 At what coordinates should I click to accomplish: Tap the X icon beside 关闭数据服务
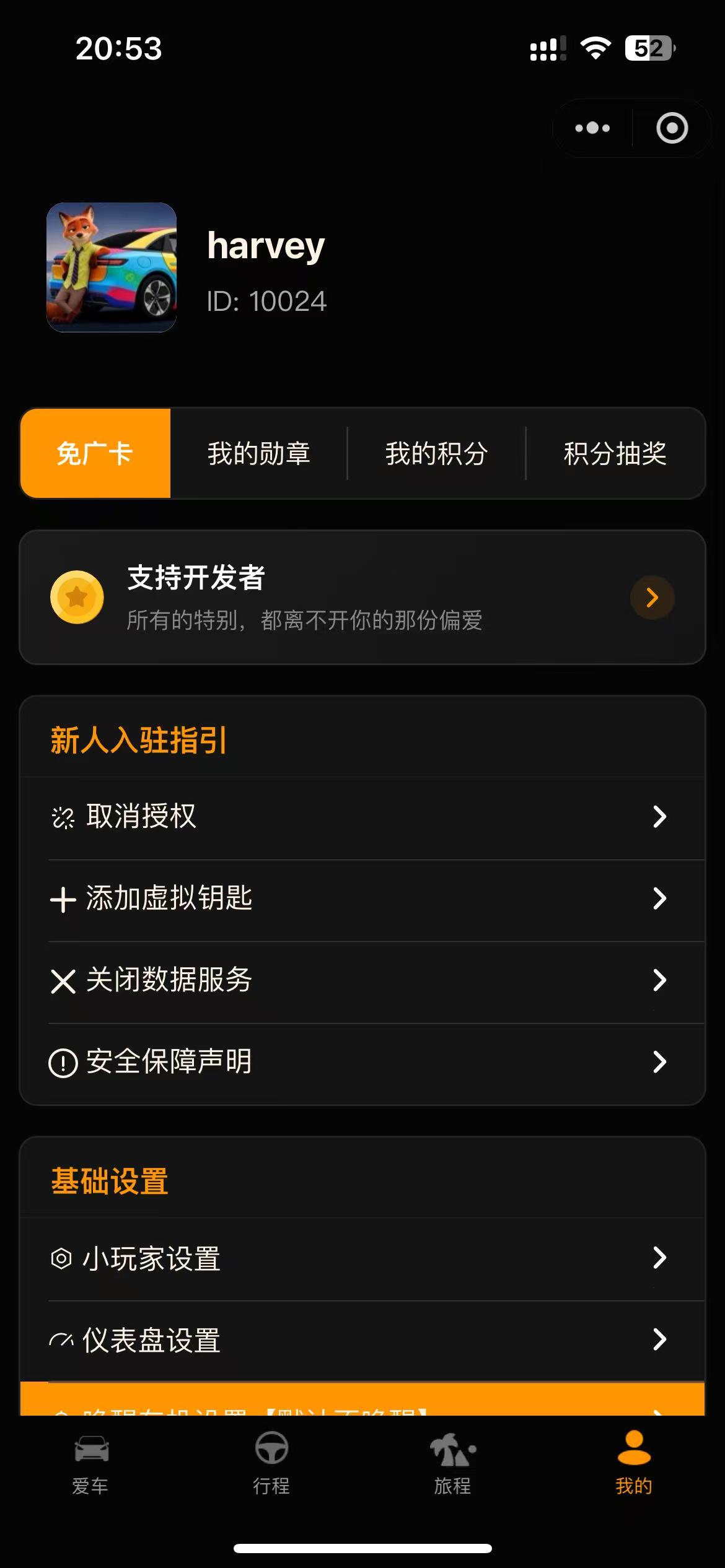click(x=64, y=980)
